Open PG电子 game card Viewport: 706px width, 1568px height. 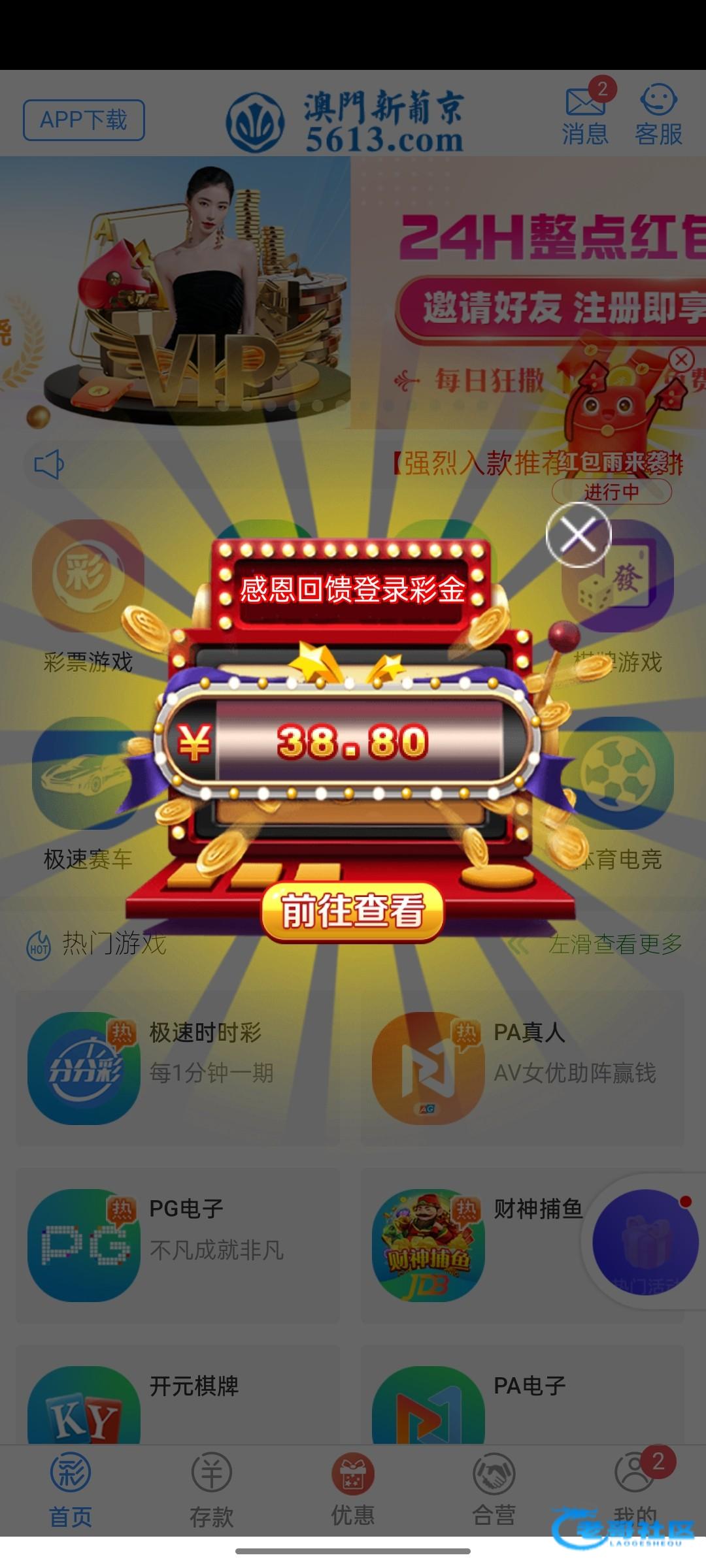click(x=178, y=1245)
